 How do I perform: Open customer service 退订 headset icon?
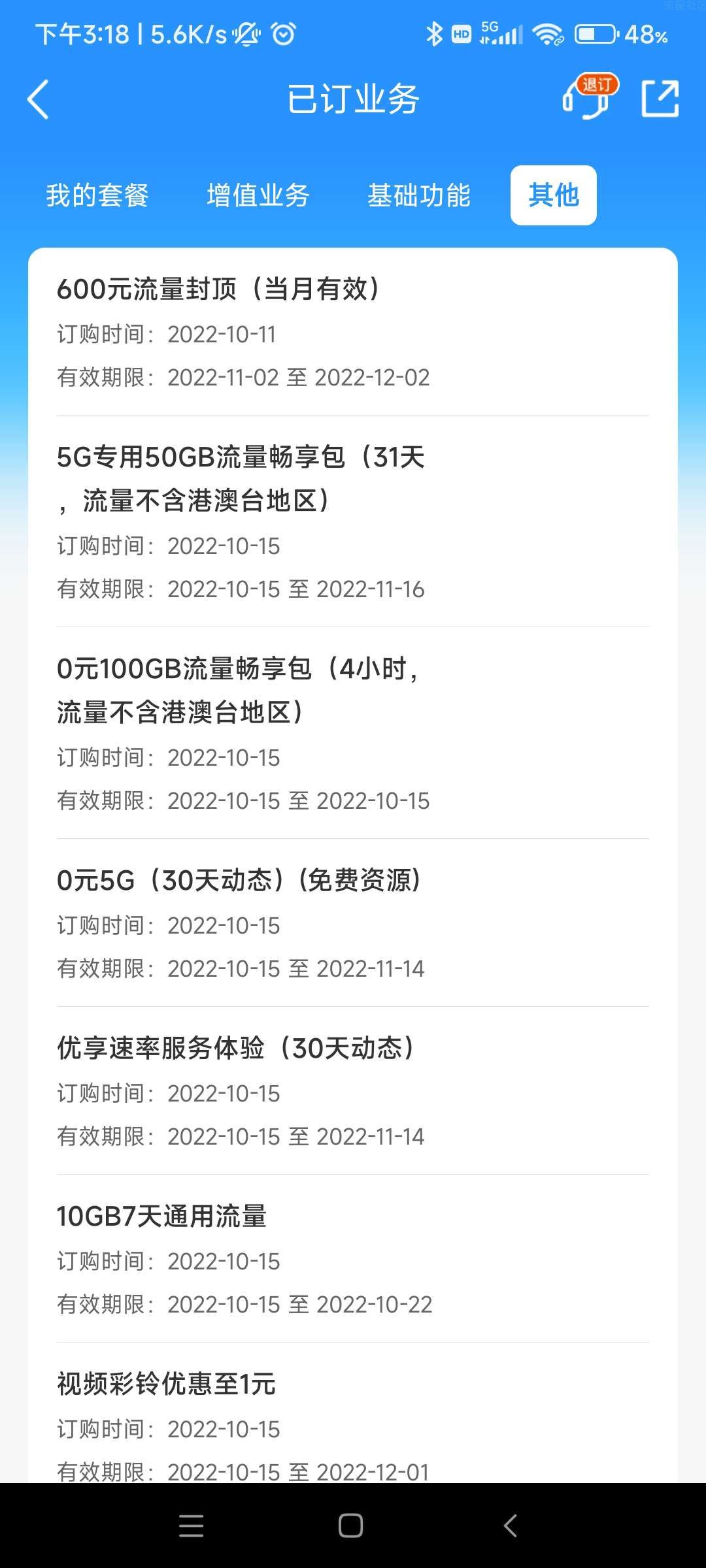[x=588, y=98]
